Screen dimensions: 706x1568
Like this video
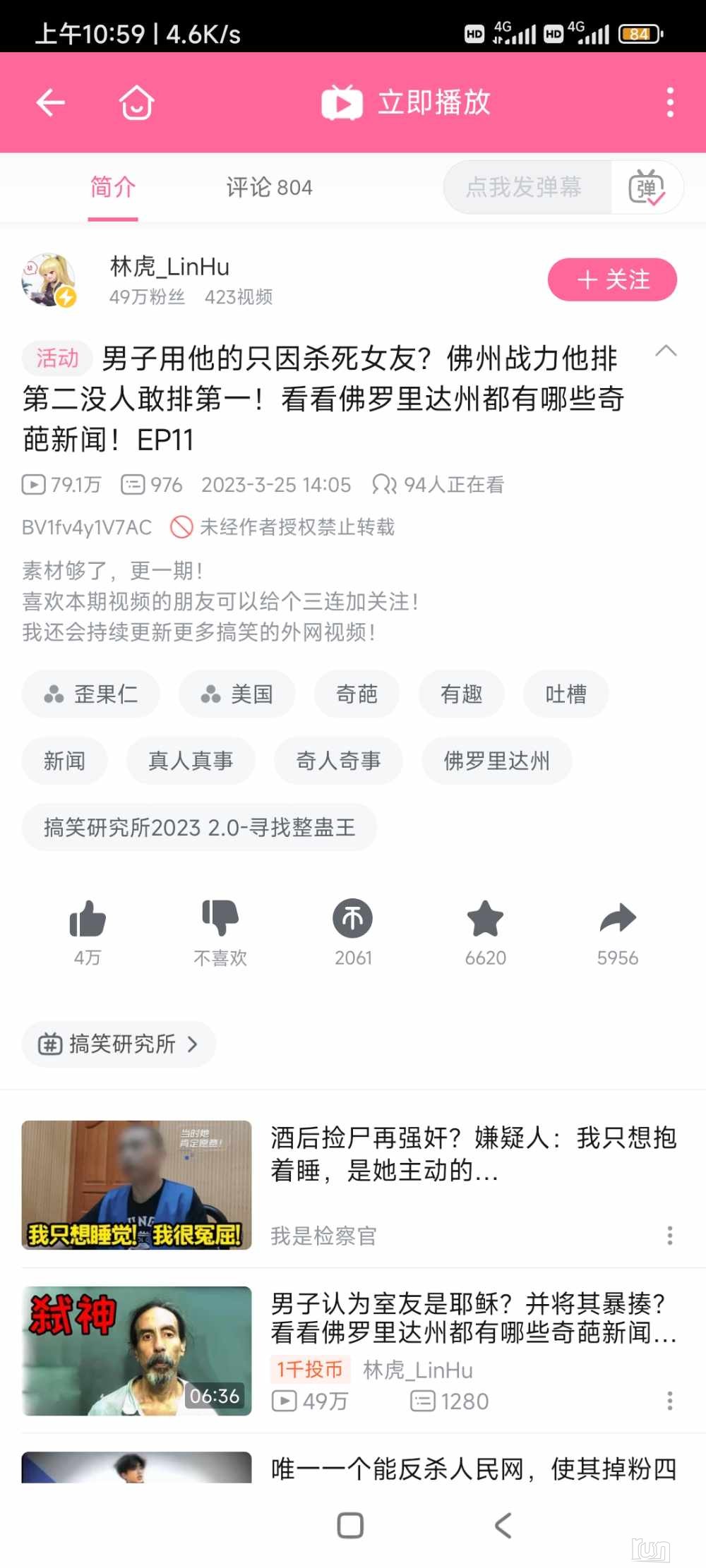[88, 919]
